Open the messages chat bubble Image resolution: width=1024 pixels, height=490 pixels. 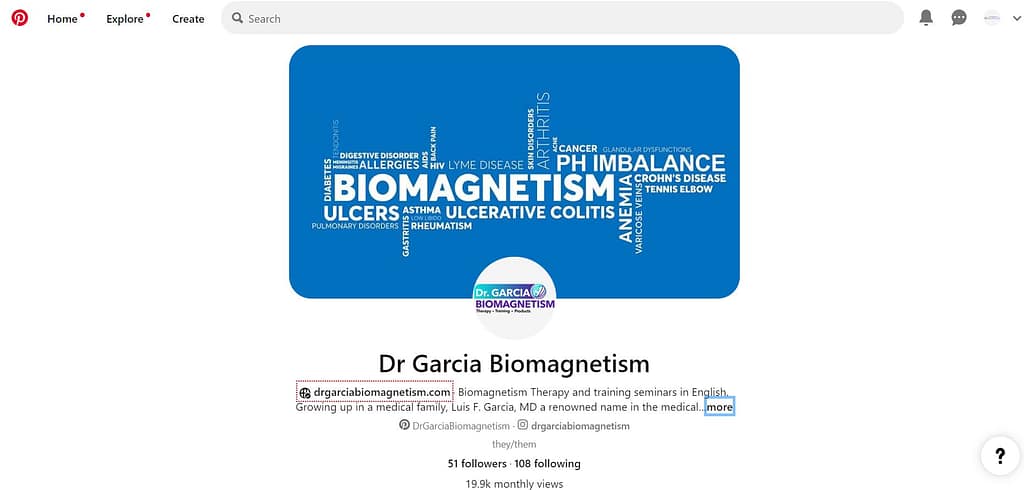pyautogui.click(x=959, y=18)
